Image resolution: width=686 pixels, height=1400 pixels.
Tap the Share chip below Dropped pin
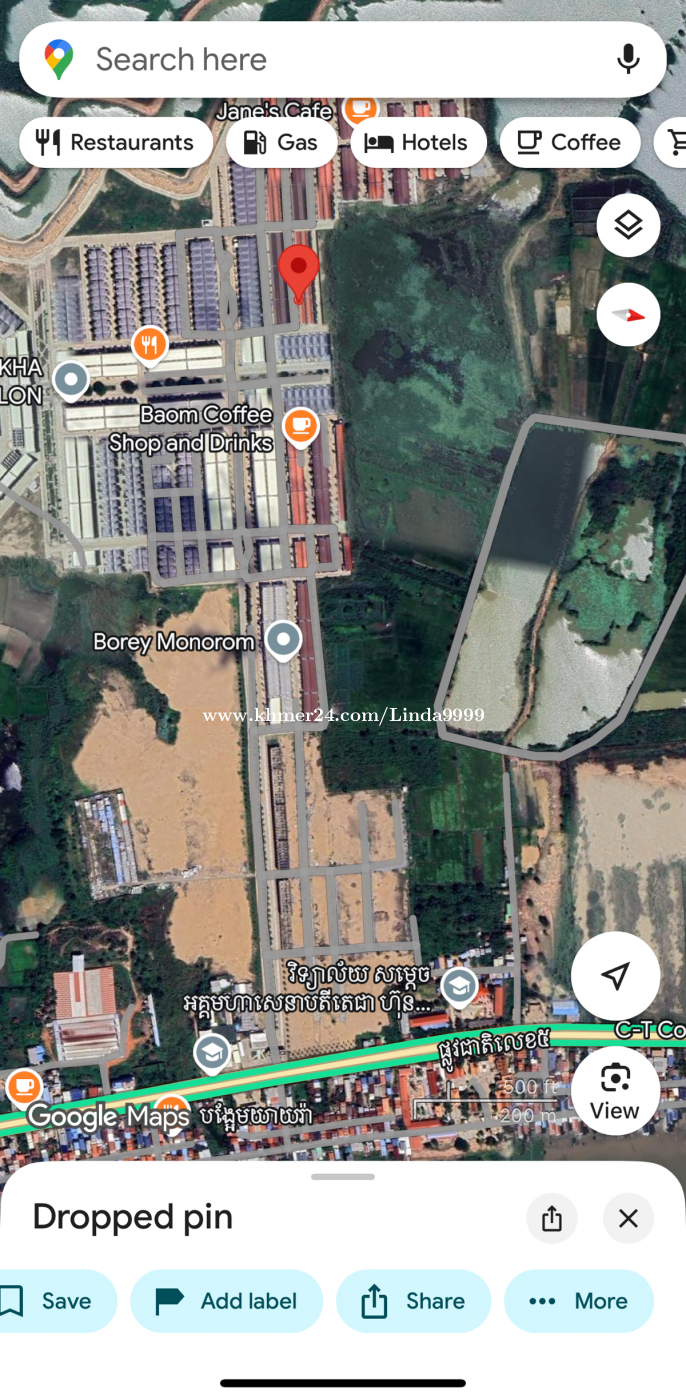(414, 1301)
